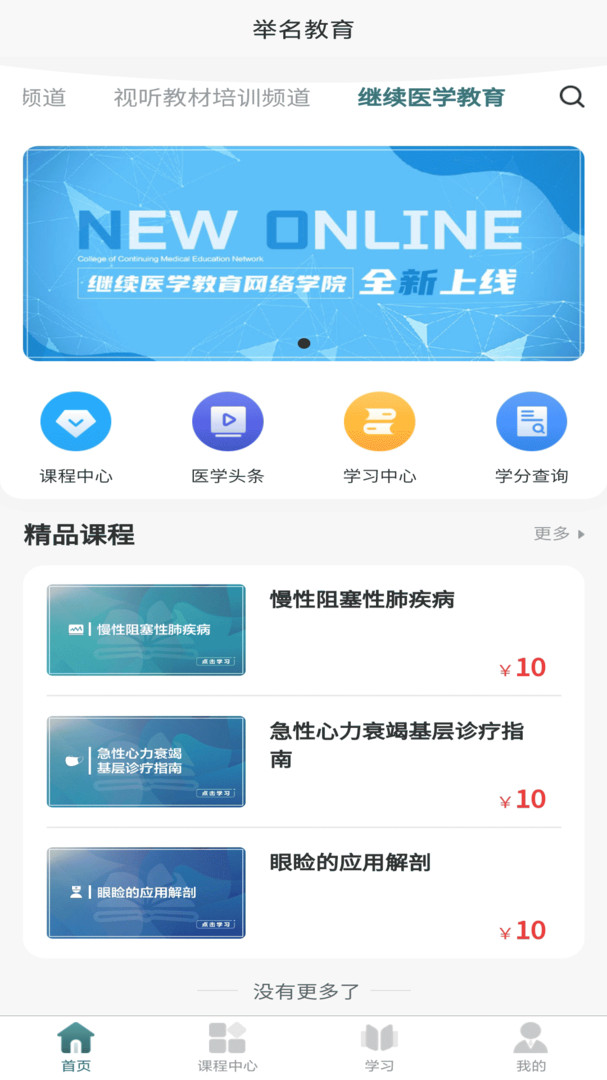
Task: Go to 学习中心 shortcut
Action: (x=380, y=438)
